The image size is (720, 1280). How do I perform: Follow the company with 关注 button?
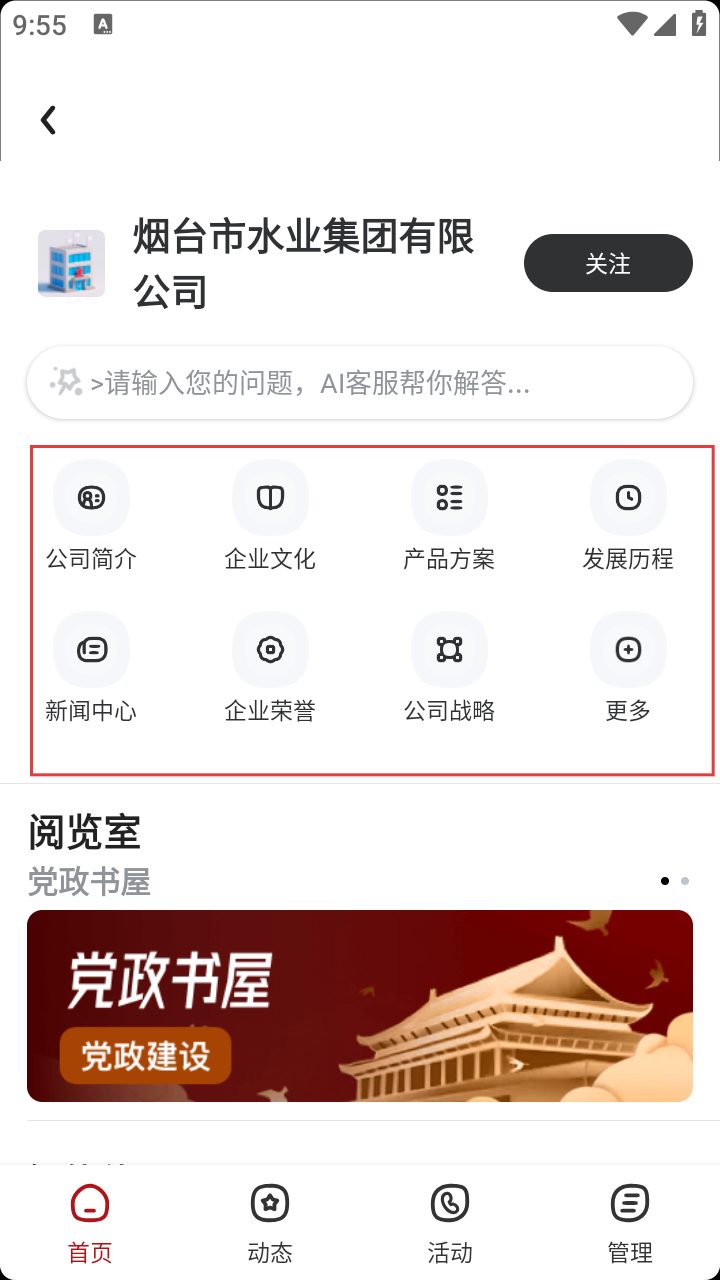pyautogui.click(x=608, y=263)
